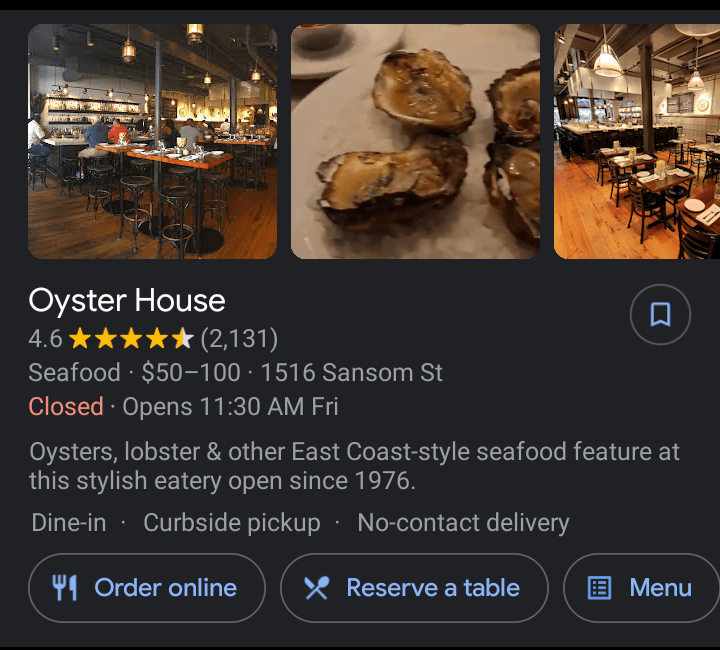Tap the Order online button
The height and width of the screenshot is (650, 720).
coord(147,588)
